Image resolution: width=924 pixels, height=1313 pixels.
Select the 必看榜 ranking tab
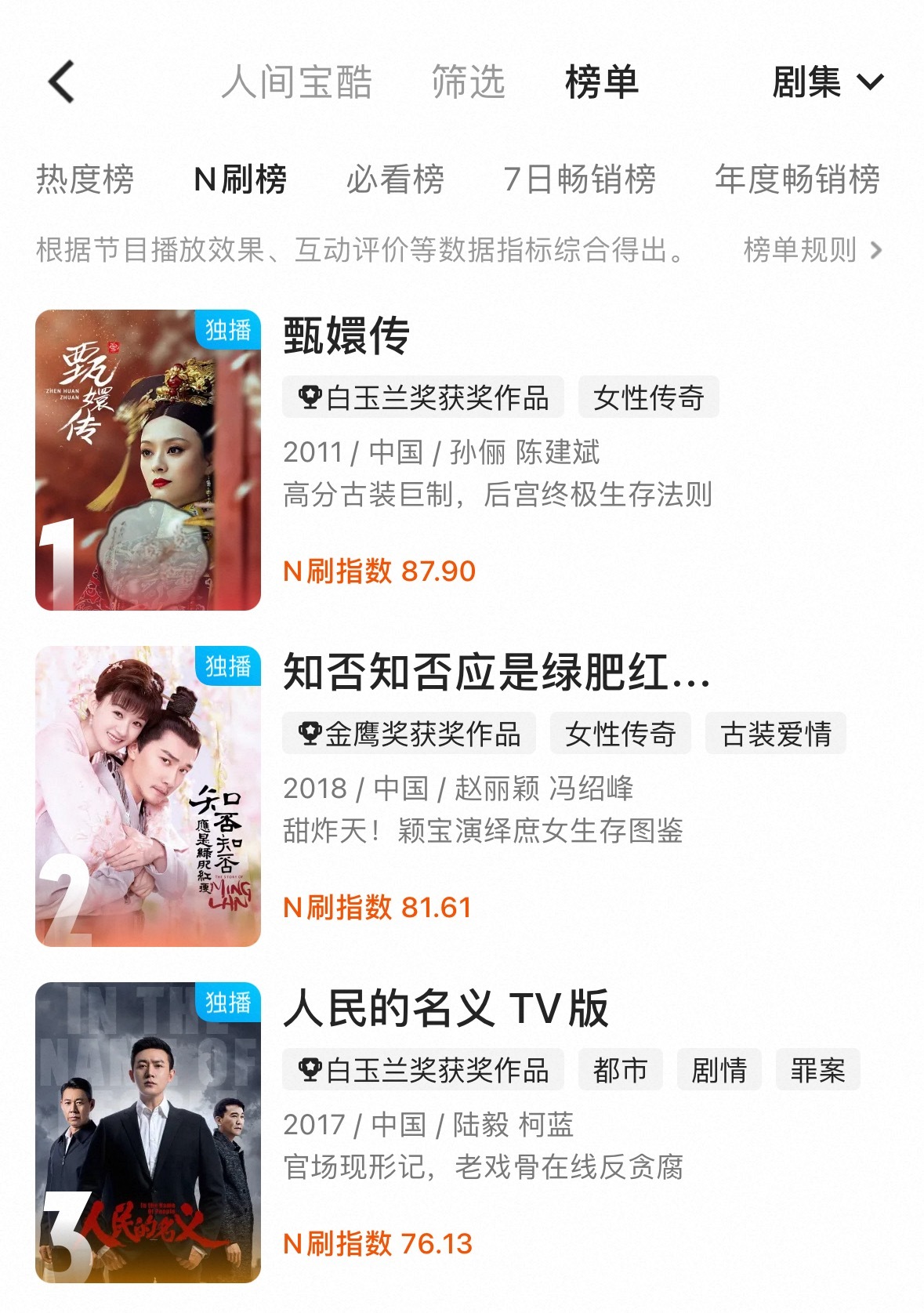click(x=396, y=179)
